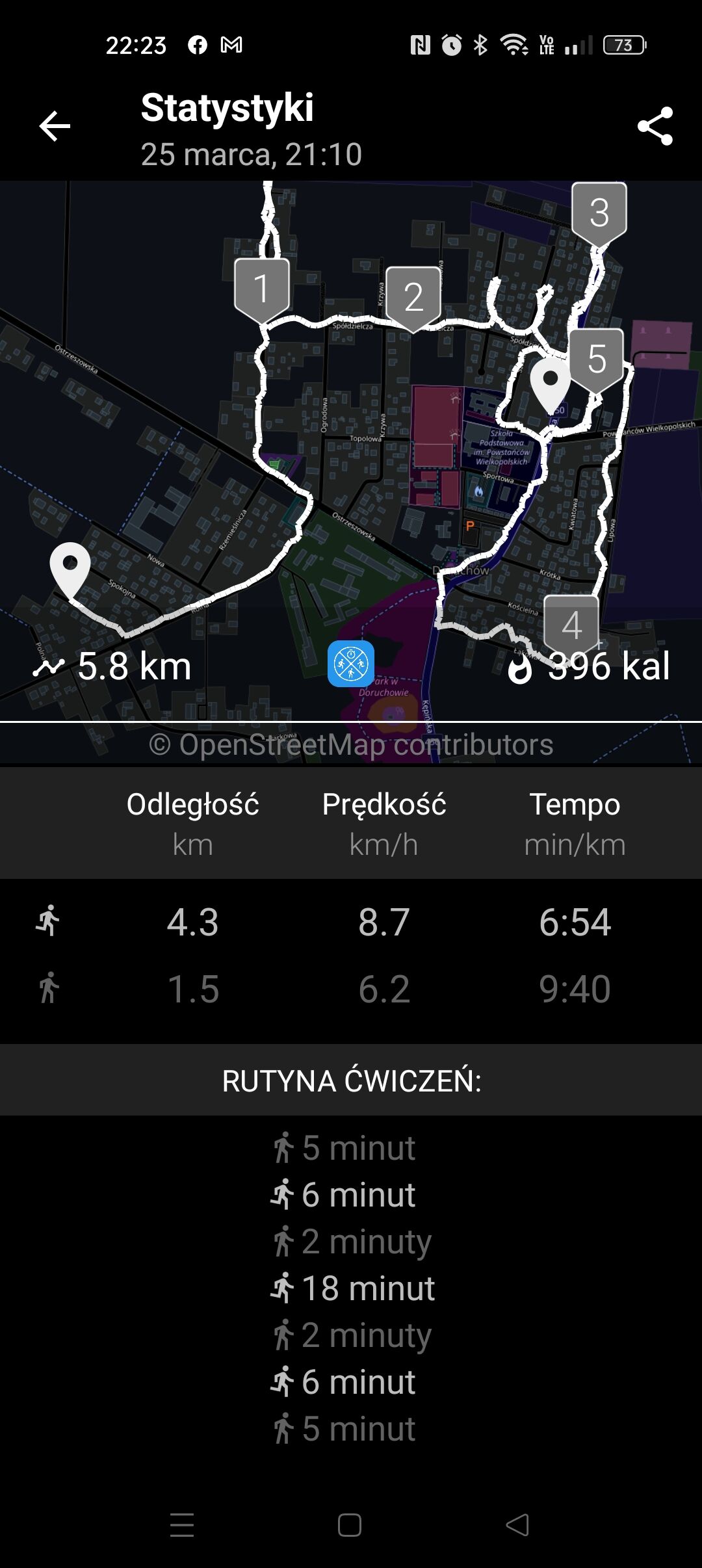The image size is (702, 1568).
Task: Share the workout statistics
Action: [x=655, y=126]
